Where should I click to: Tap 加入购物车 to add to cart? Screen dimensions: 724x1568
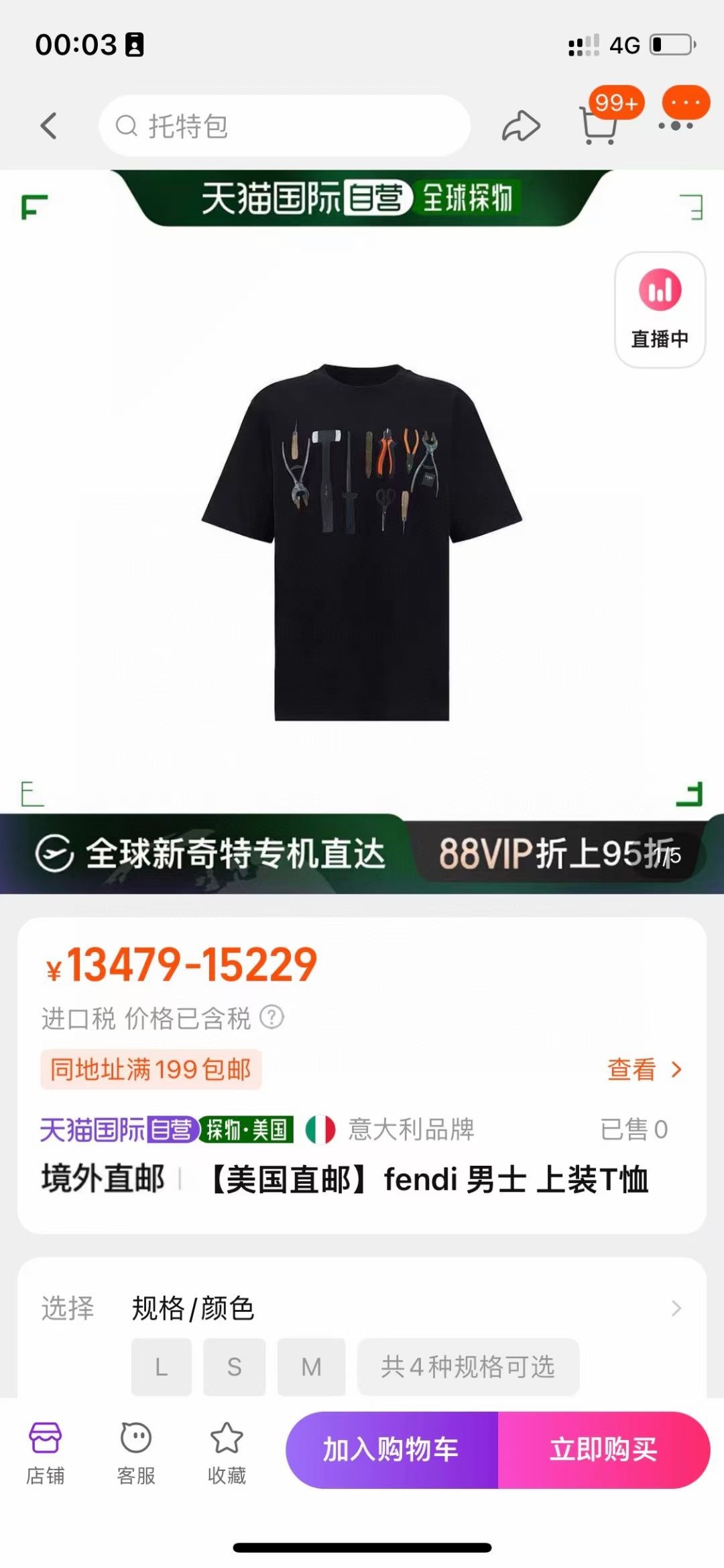[391, 1449]
